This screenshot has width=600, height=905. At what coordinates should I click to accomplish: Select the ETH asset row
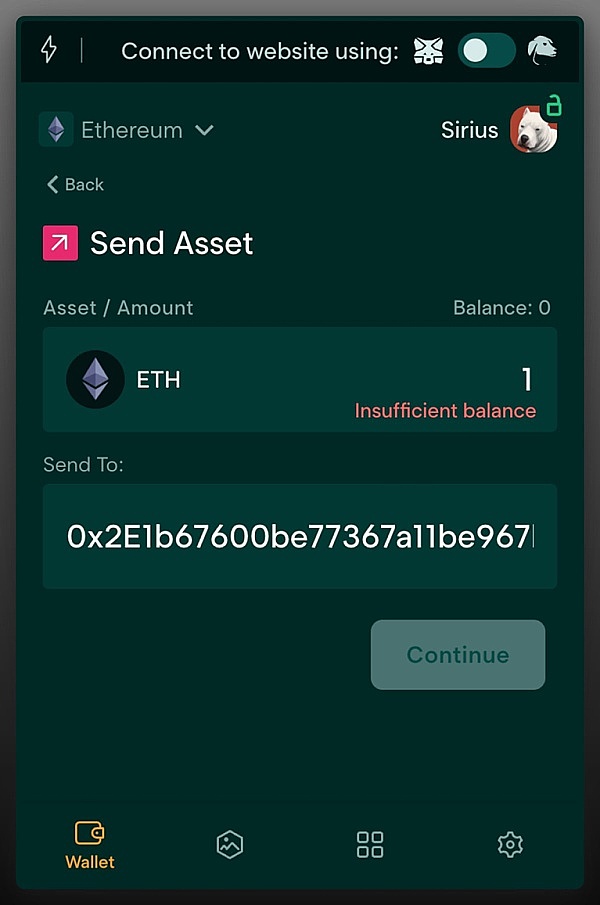click(x=125, y=380)
